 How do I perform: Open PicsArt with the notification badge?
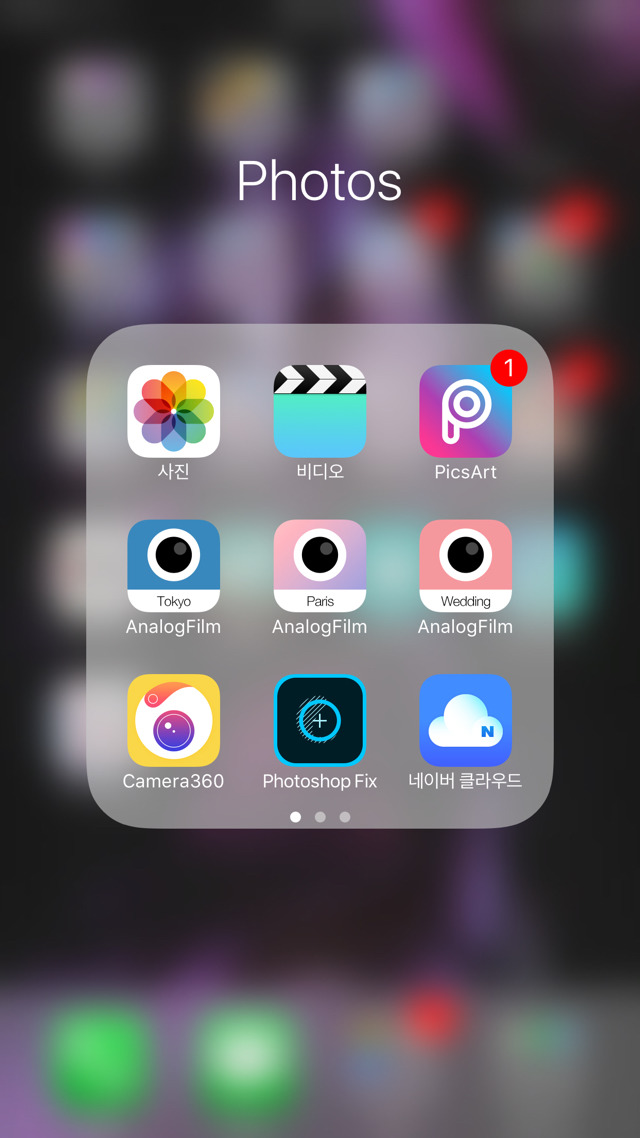[x=465, y=411]
